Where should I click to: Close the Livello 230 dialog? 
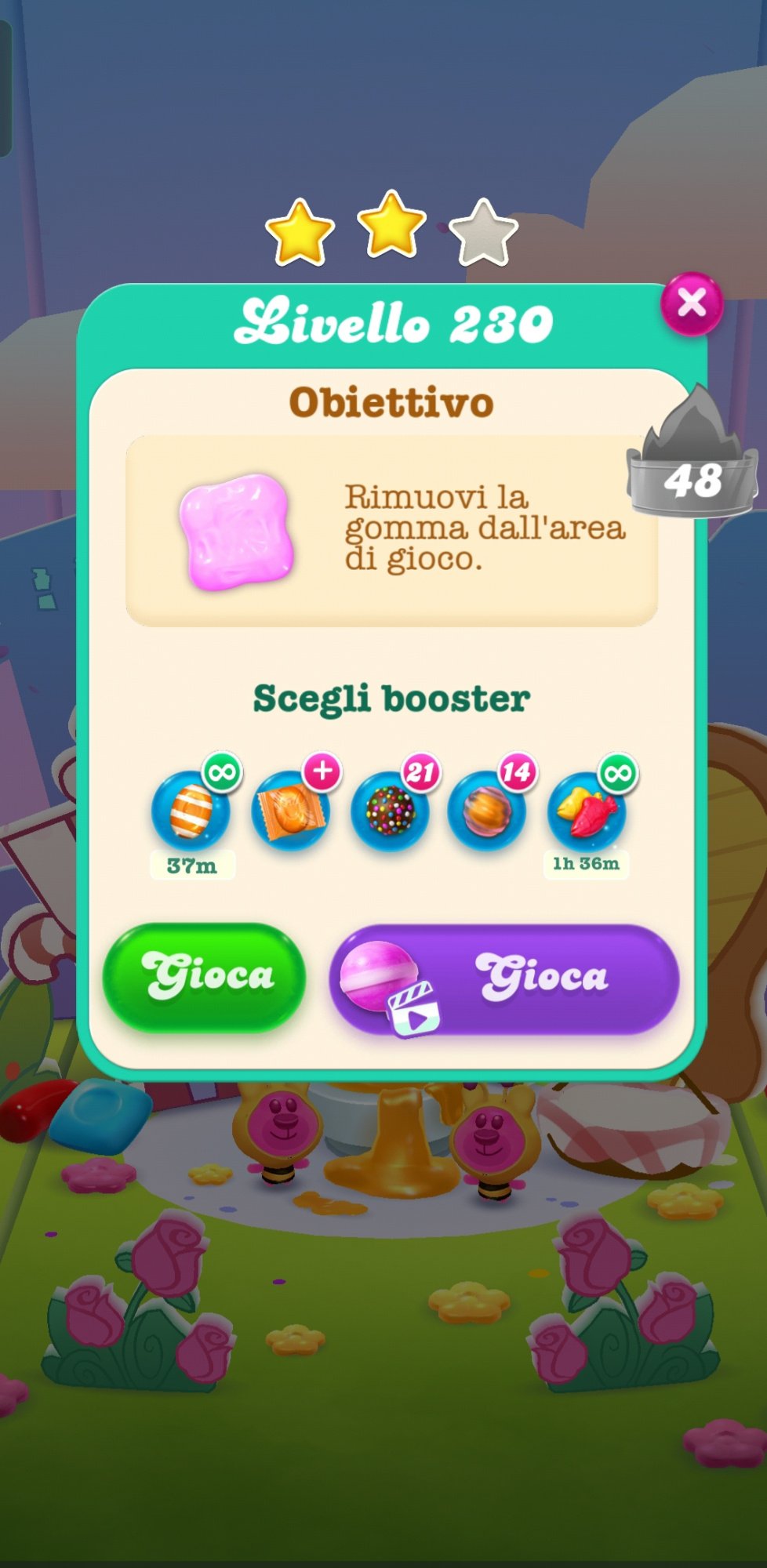(x=691, y=303)
